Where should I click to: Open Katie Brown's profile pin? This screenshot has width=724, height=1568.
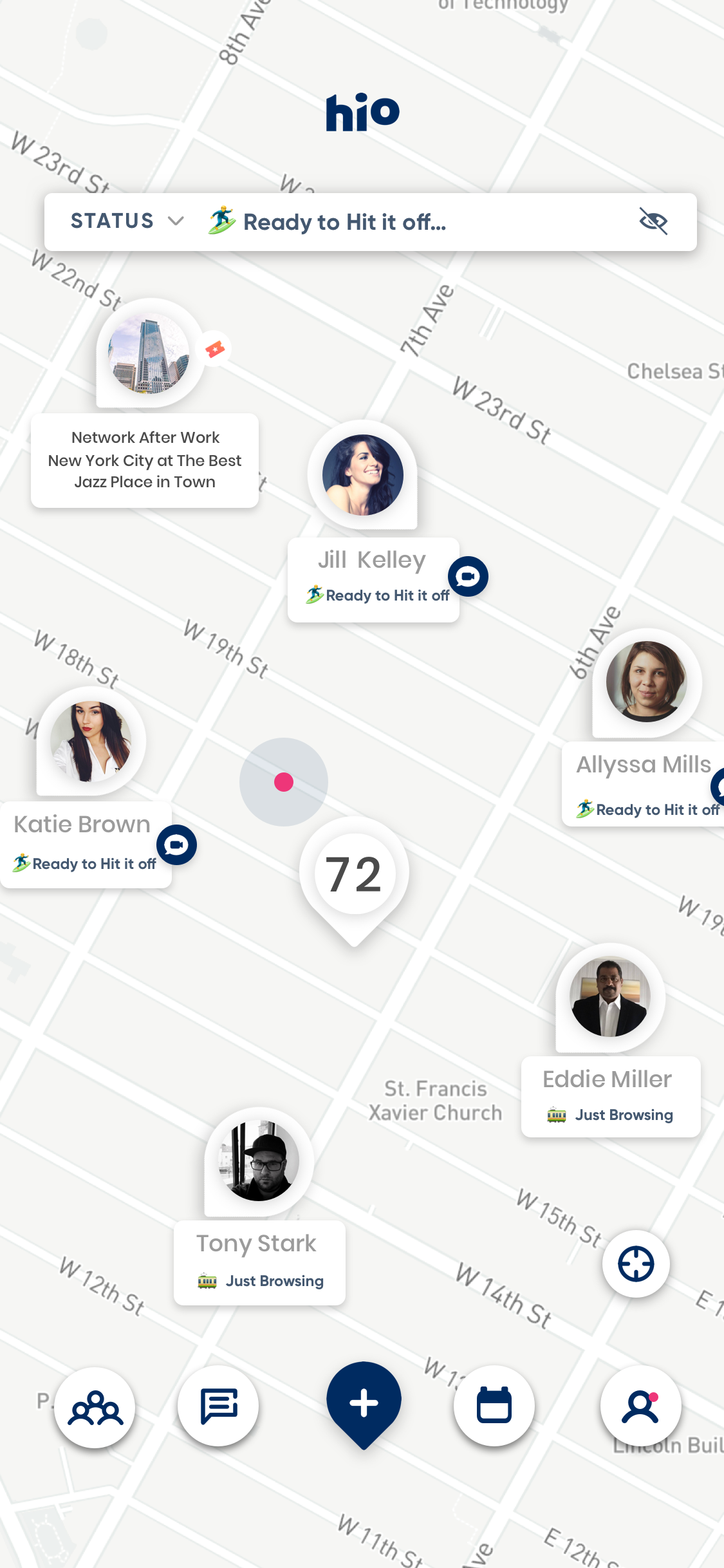point(91,742)
